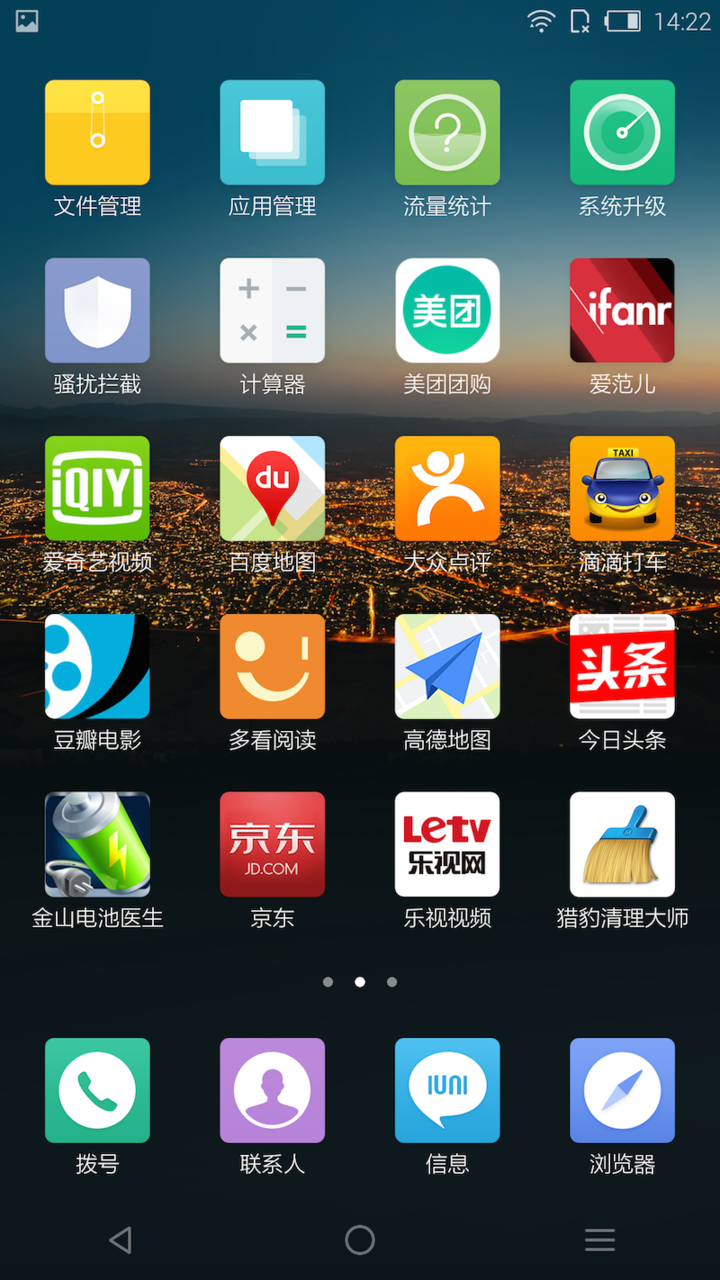Open the 拨号 phone dialer
Screen dimensions: 720x1280
97,1091
